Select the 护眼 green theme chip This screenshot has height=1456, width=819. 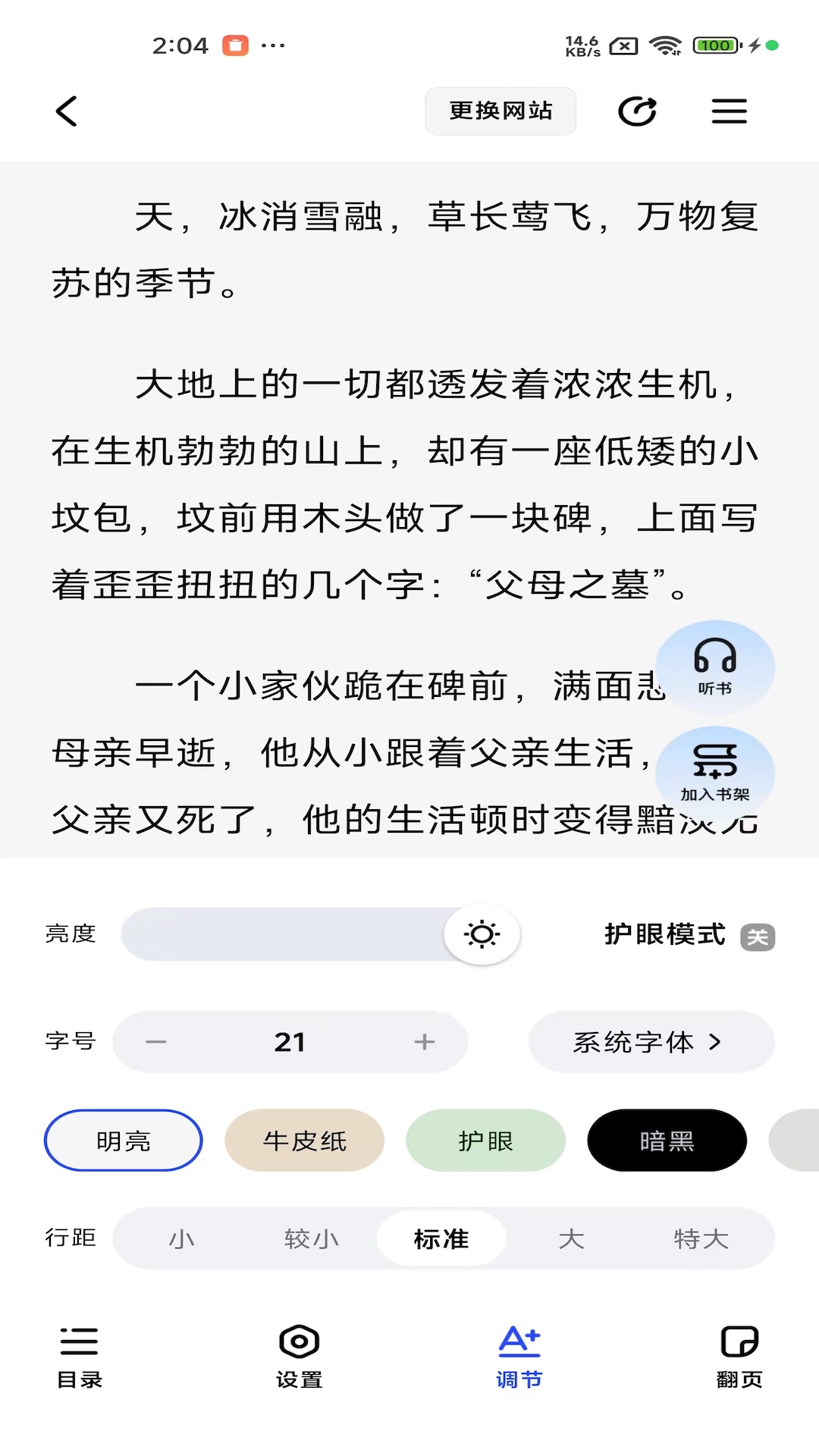(485, 1141)
